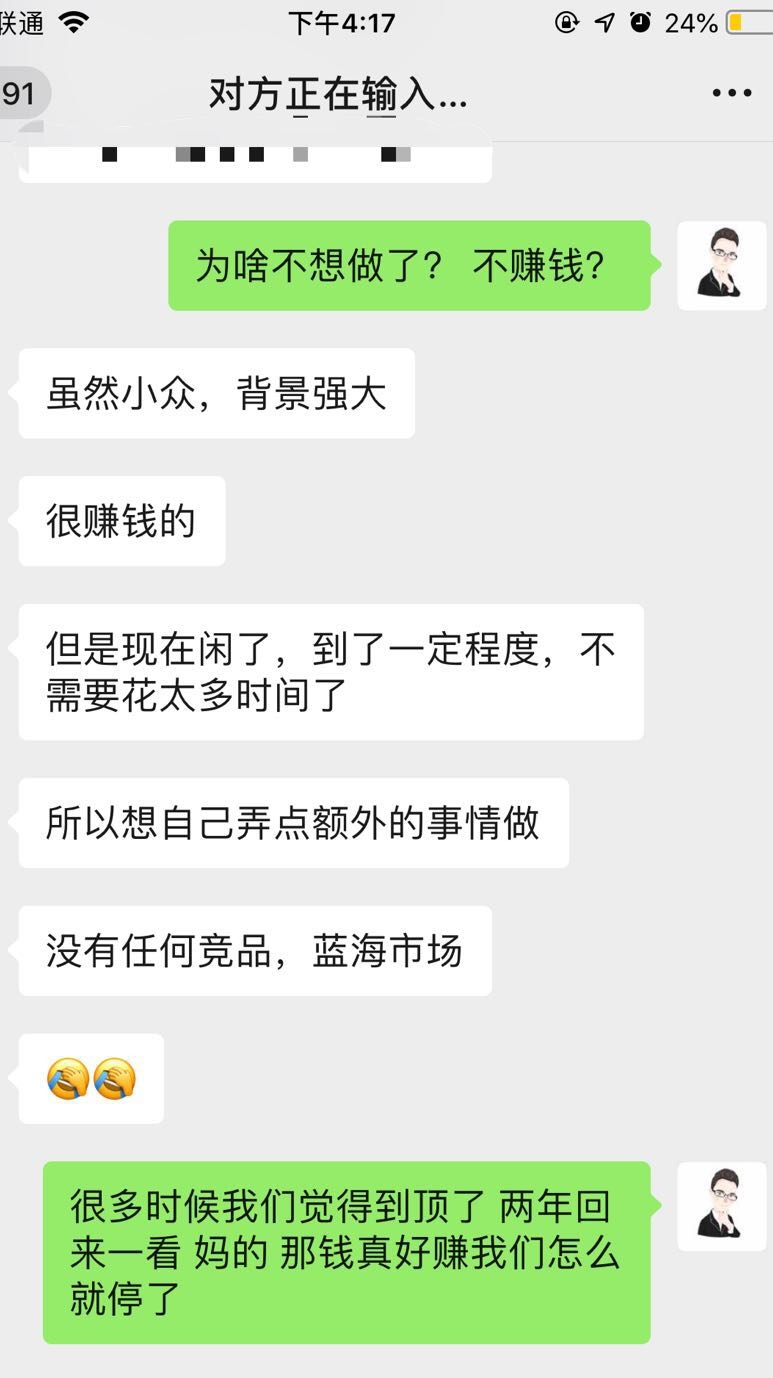
Task: Select the green message '为啥不想做了？ 不赚钱?'
Action: (408, 264)
